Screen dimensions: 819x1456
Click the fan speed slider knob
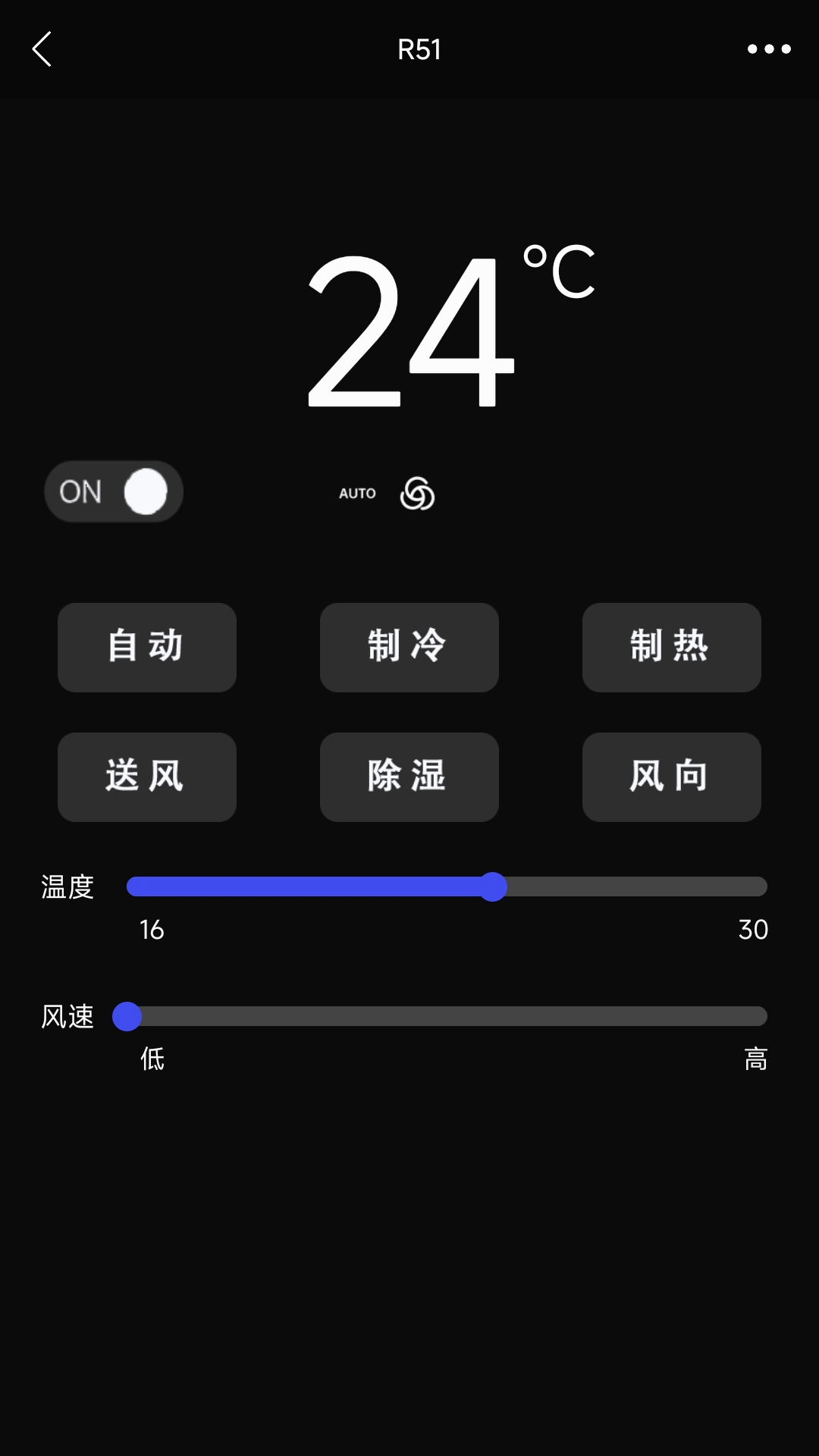[127, 1017]
